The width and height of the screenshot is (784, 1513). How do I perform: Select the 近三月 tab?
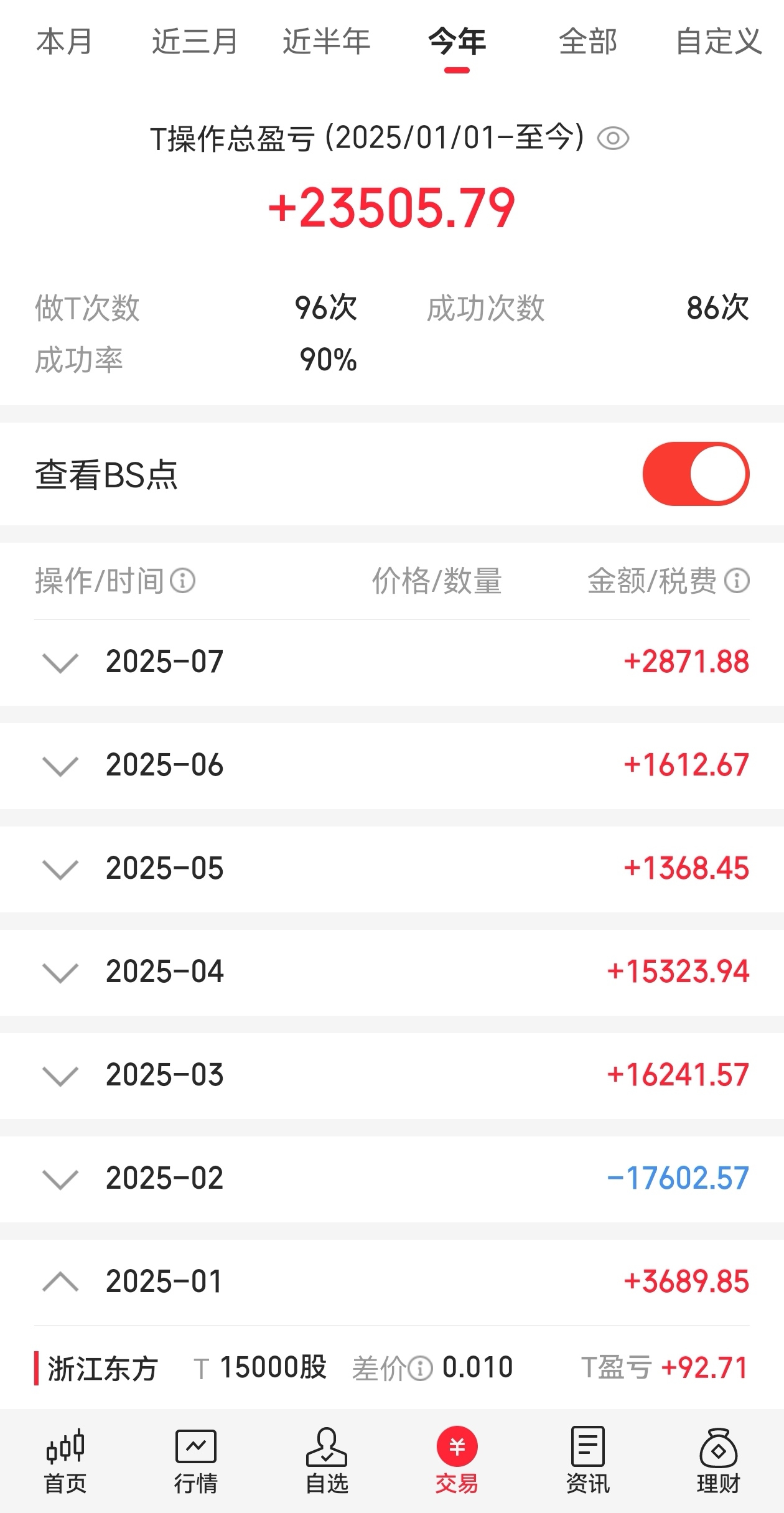(x=195, y=42)
